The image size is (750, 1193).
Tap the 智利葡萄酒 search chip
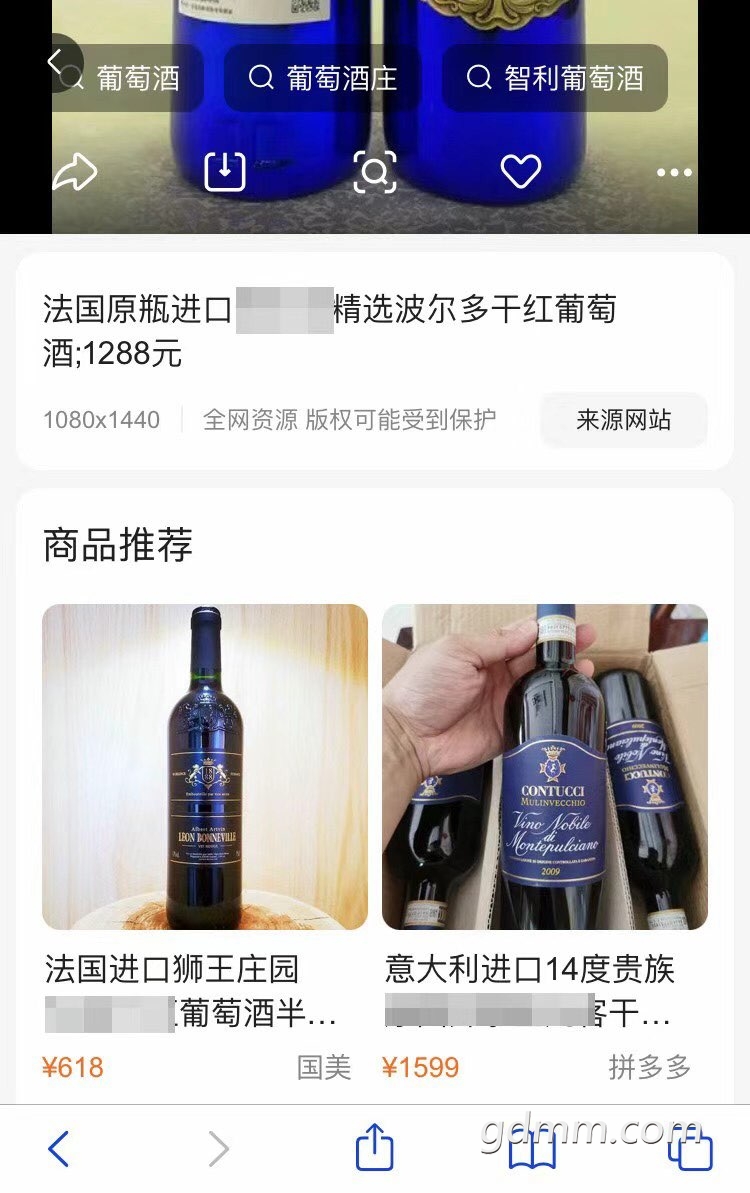(555, 78)
